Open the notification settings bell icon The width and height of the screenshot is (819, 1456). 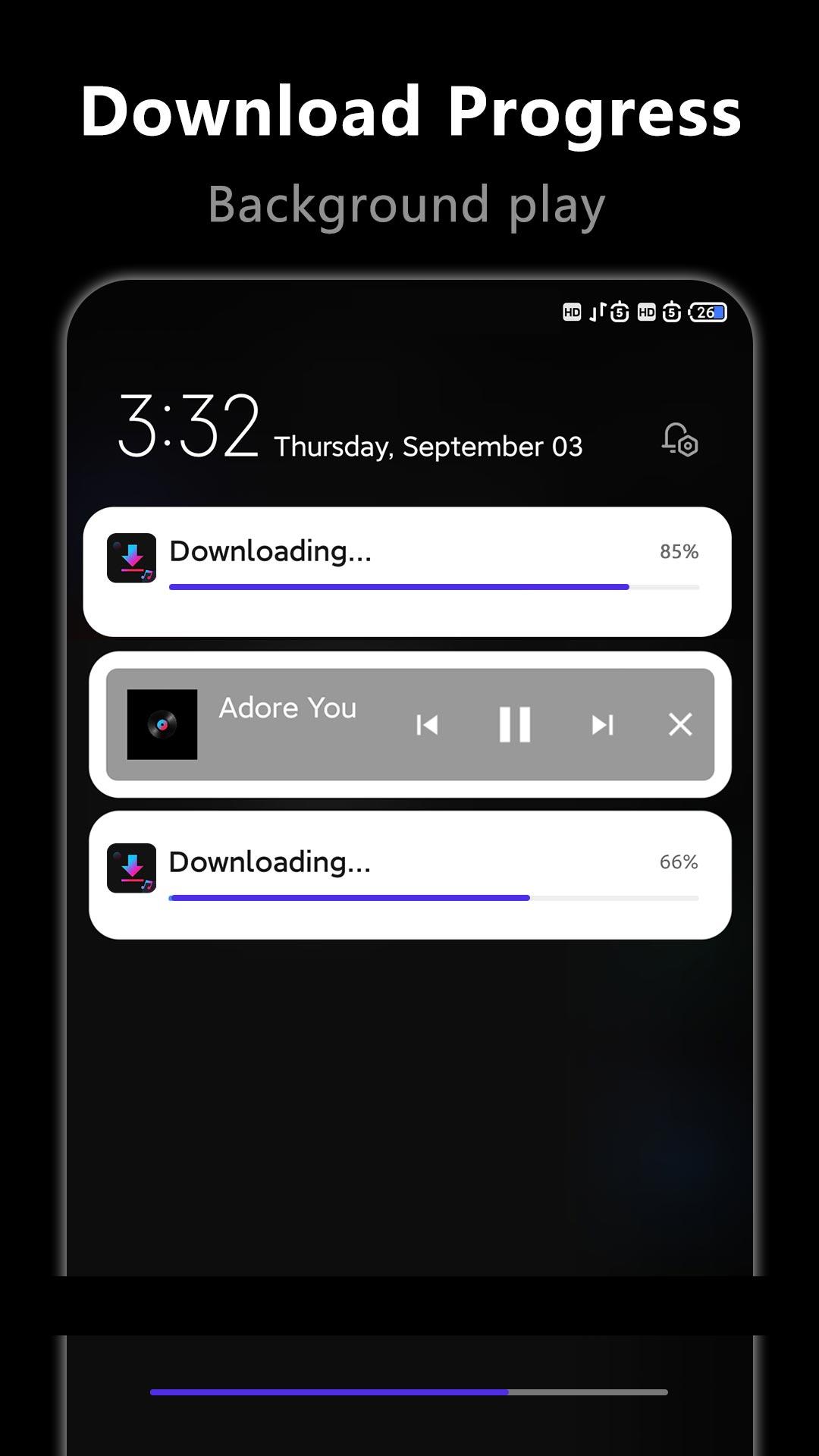(680, 441)
